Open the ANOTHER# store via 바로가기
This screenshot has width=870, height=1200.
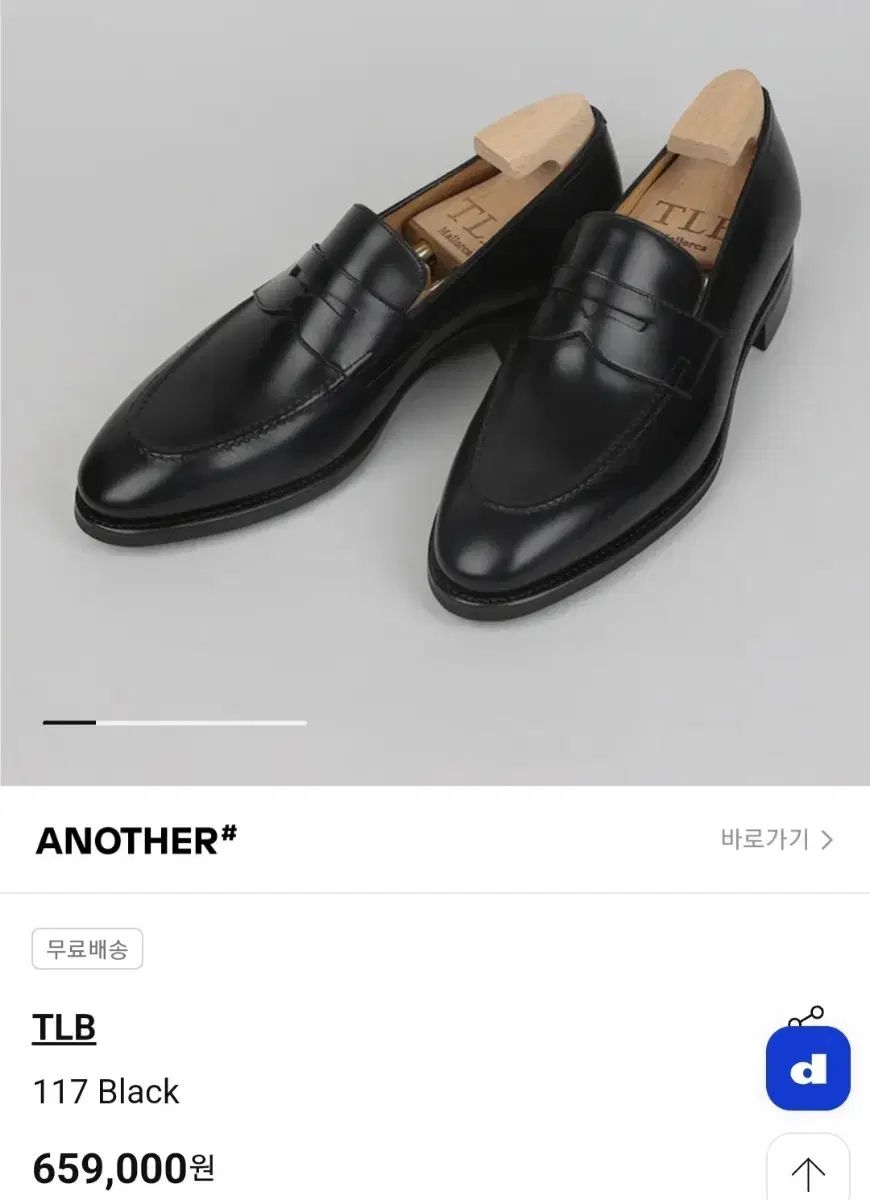click(776, 840)
